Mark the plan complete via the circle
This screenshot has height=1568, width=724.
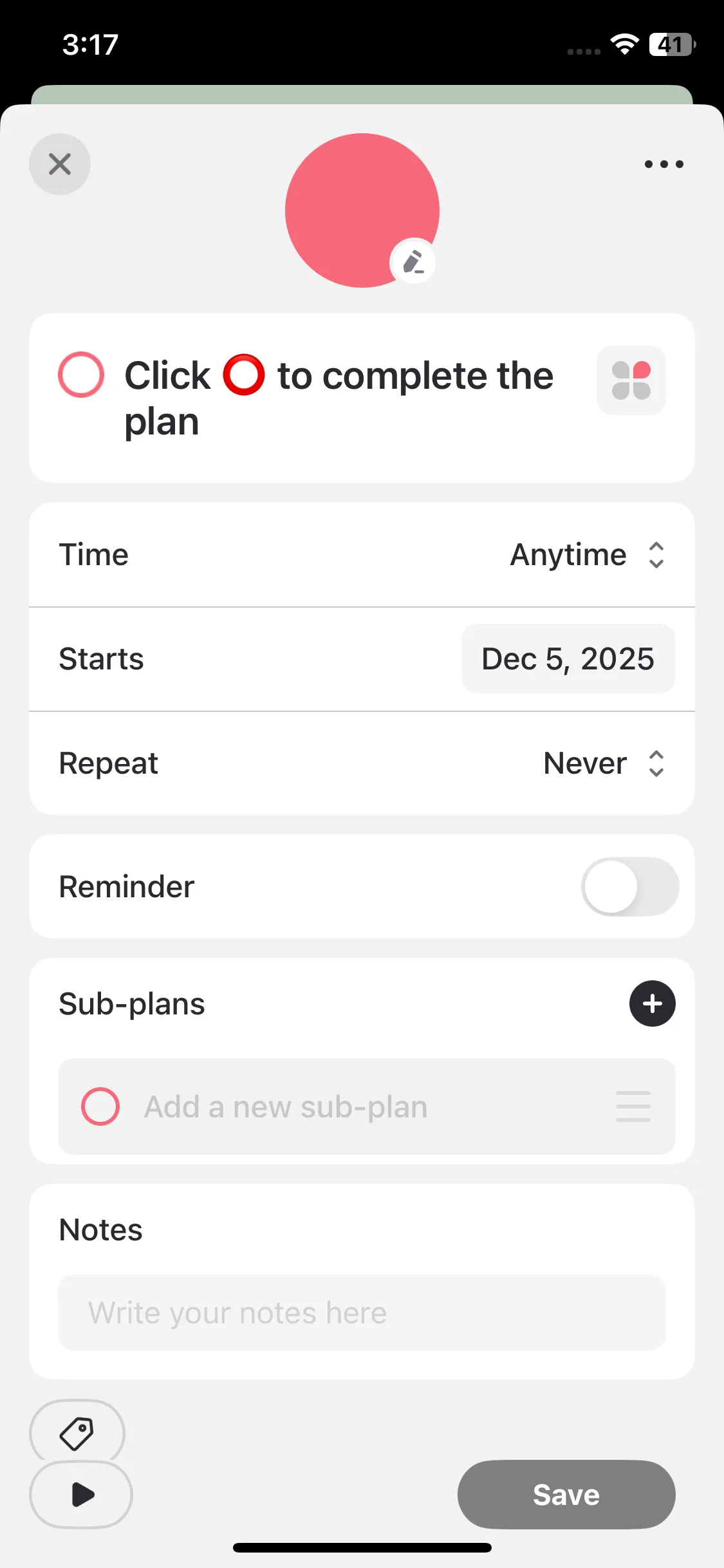[x=81, y=375]
